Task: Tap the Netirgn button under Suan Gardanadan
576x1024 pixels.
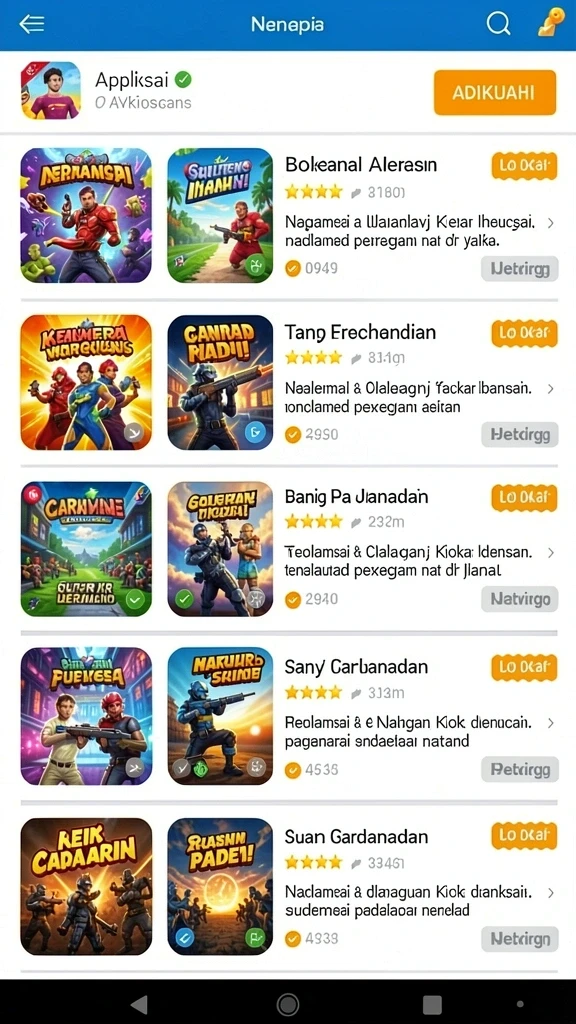Action: click(x=520, y=939)
